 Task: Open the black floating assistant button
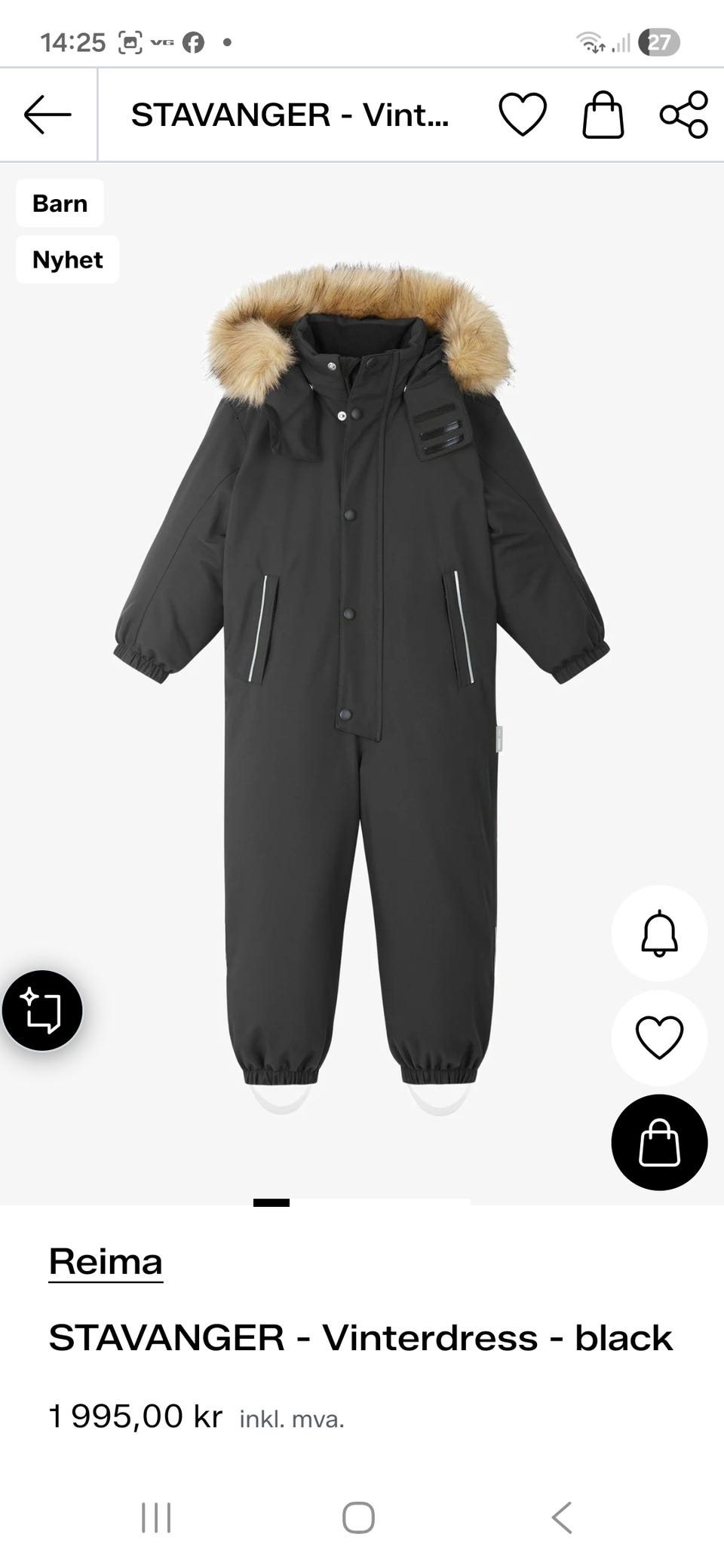[42, 1010]
